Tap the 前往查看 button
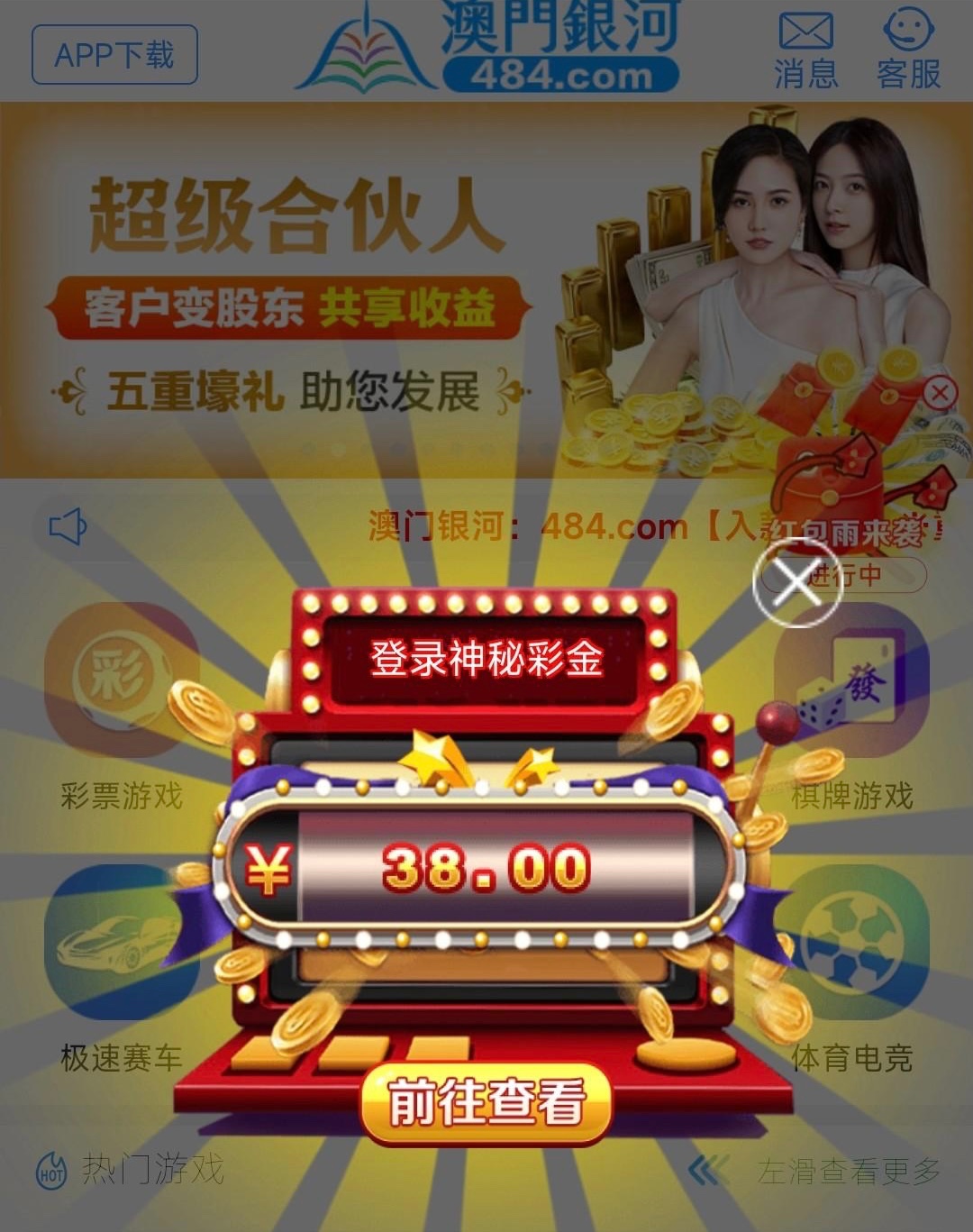Viewport: 973px width, 1232px height. point(486,1102)
